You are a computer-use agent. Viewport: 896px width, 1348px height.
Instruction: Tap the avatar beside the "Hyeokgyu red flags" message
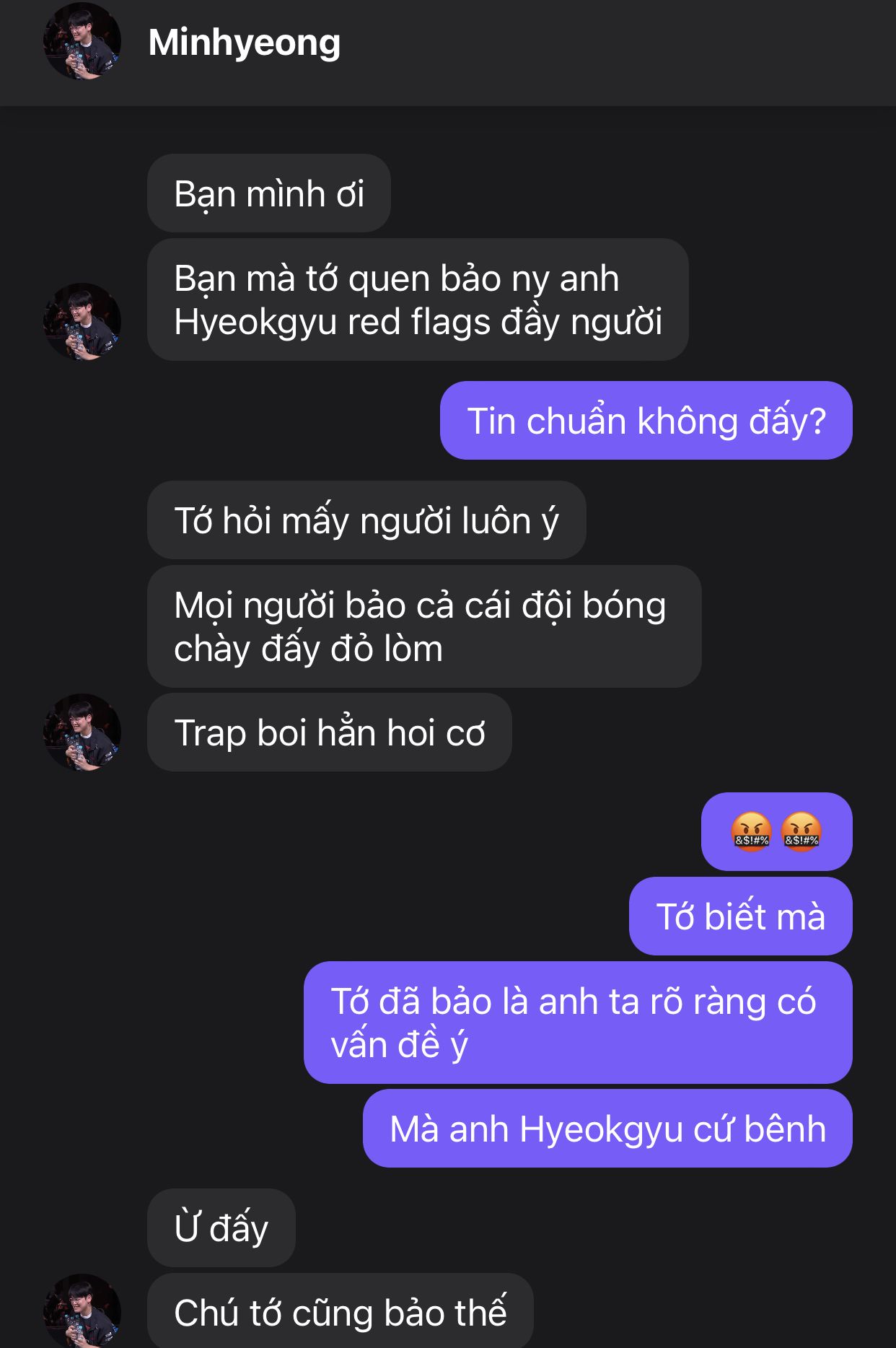pos(82,322)
